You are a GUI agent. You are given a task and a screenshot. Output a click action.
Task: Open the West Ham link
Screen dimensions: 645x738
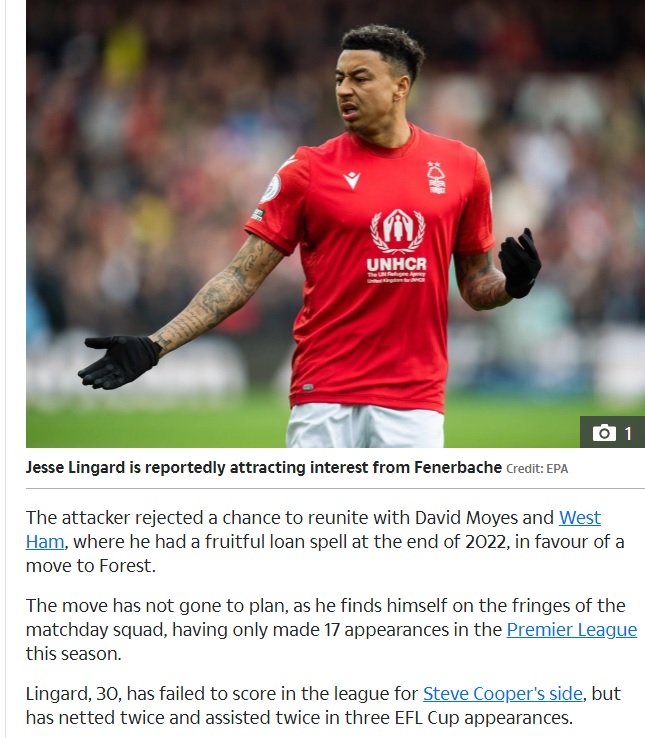pos(579,518)
